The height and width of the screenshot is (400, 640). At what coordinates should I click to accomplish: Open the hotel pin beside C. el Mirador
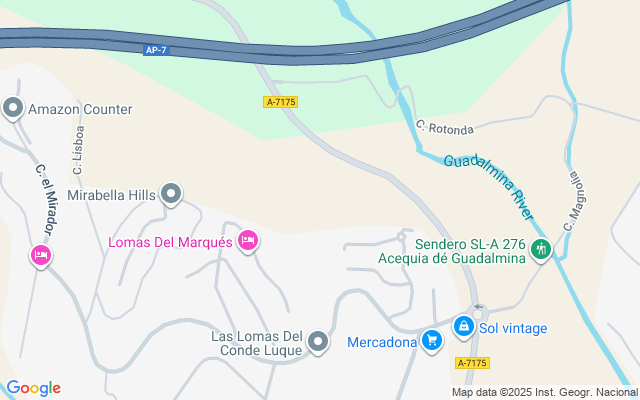click(x=41, y=256)
